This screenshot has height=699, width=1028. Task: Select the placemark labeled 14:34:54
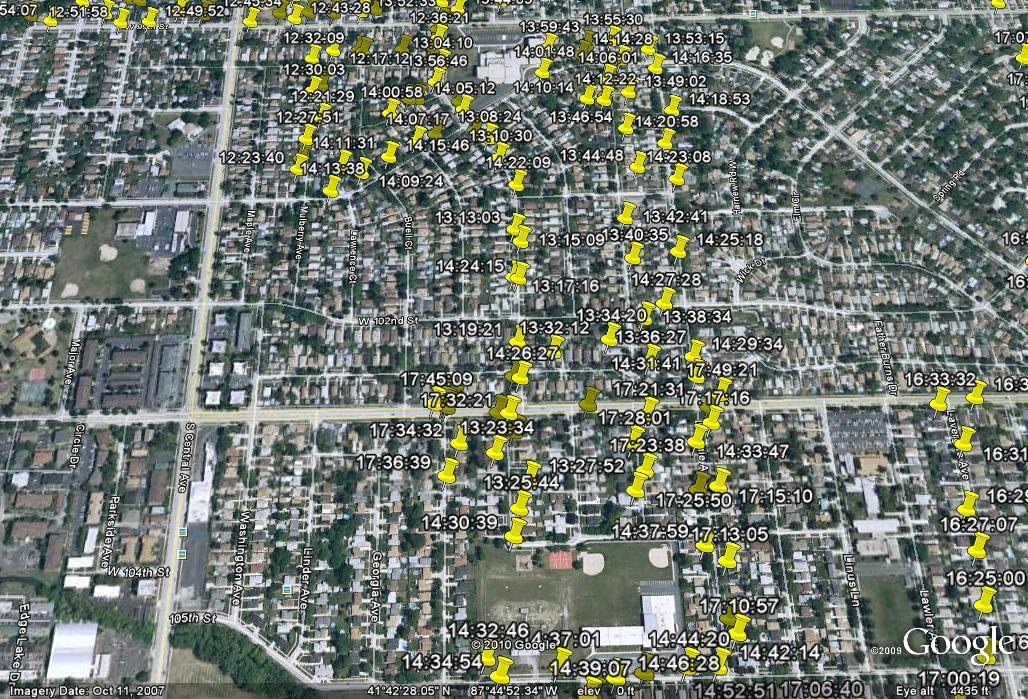coord(502,668)
